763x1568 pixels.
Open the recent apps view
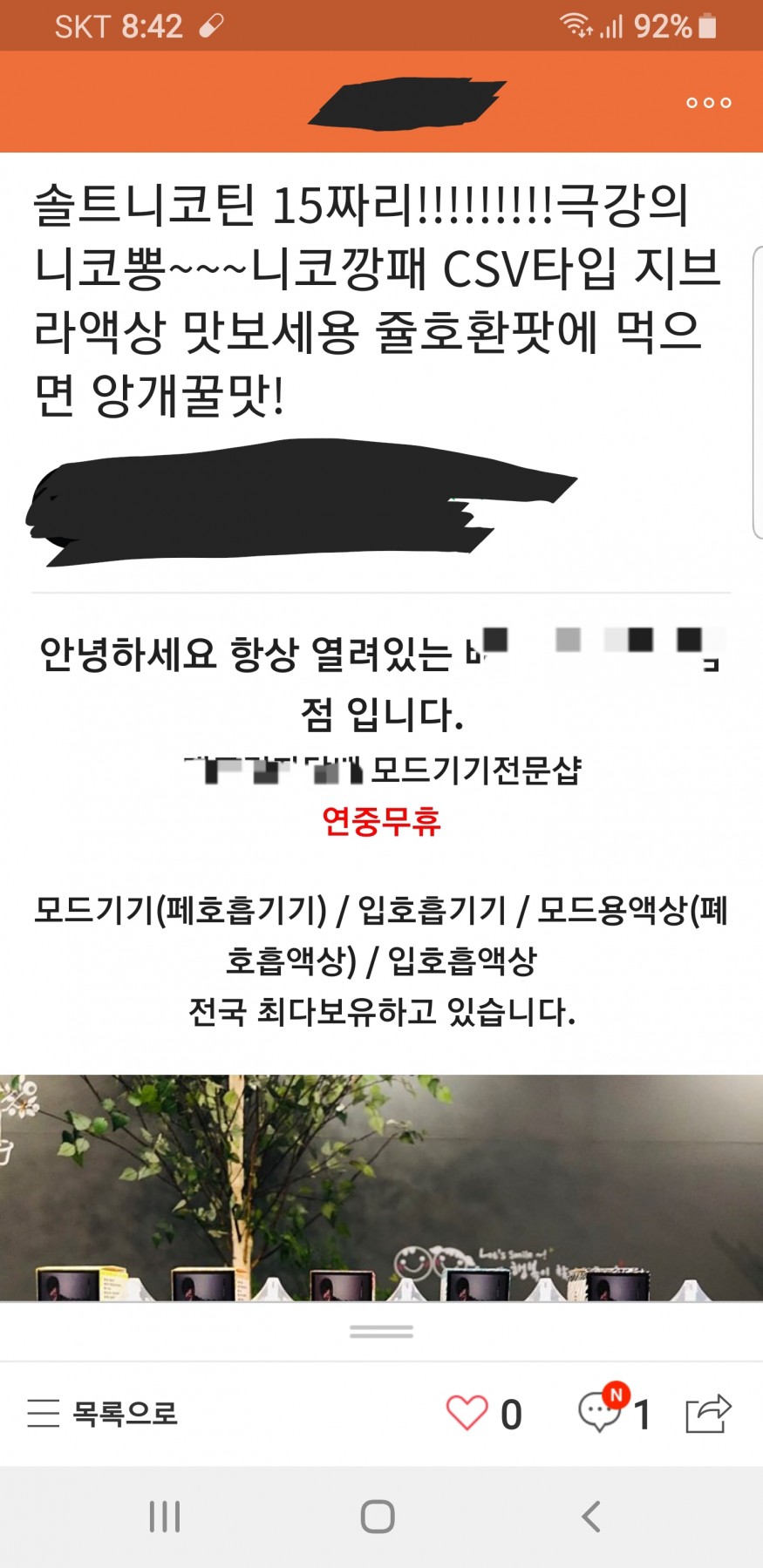click(165, 1517)
